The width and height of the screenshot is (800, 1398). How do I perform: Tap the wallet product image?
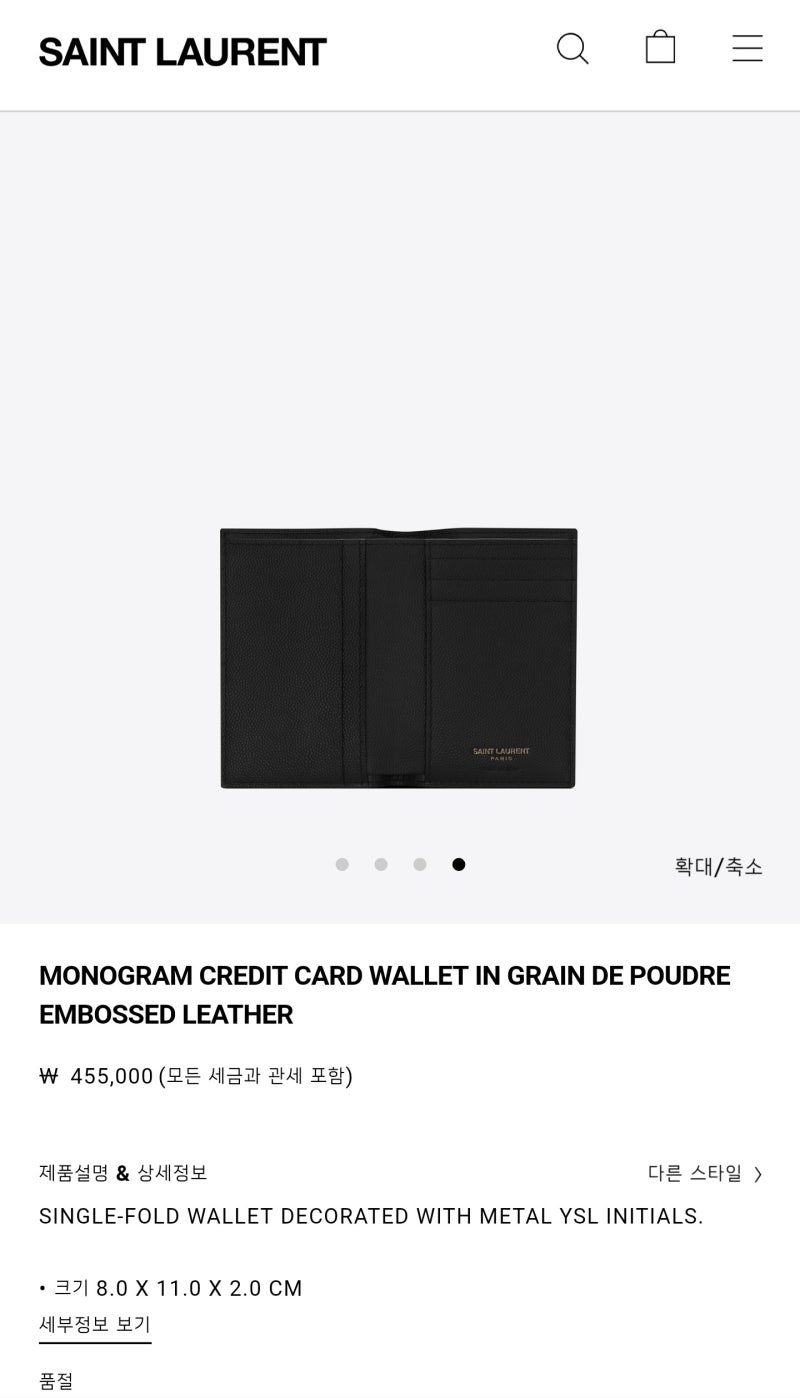click(398, 657)
